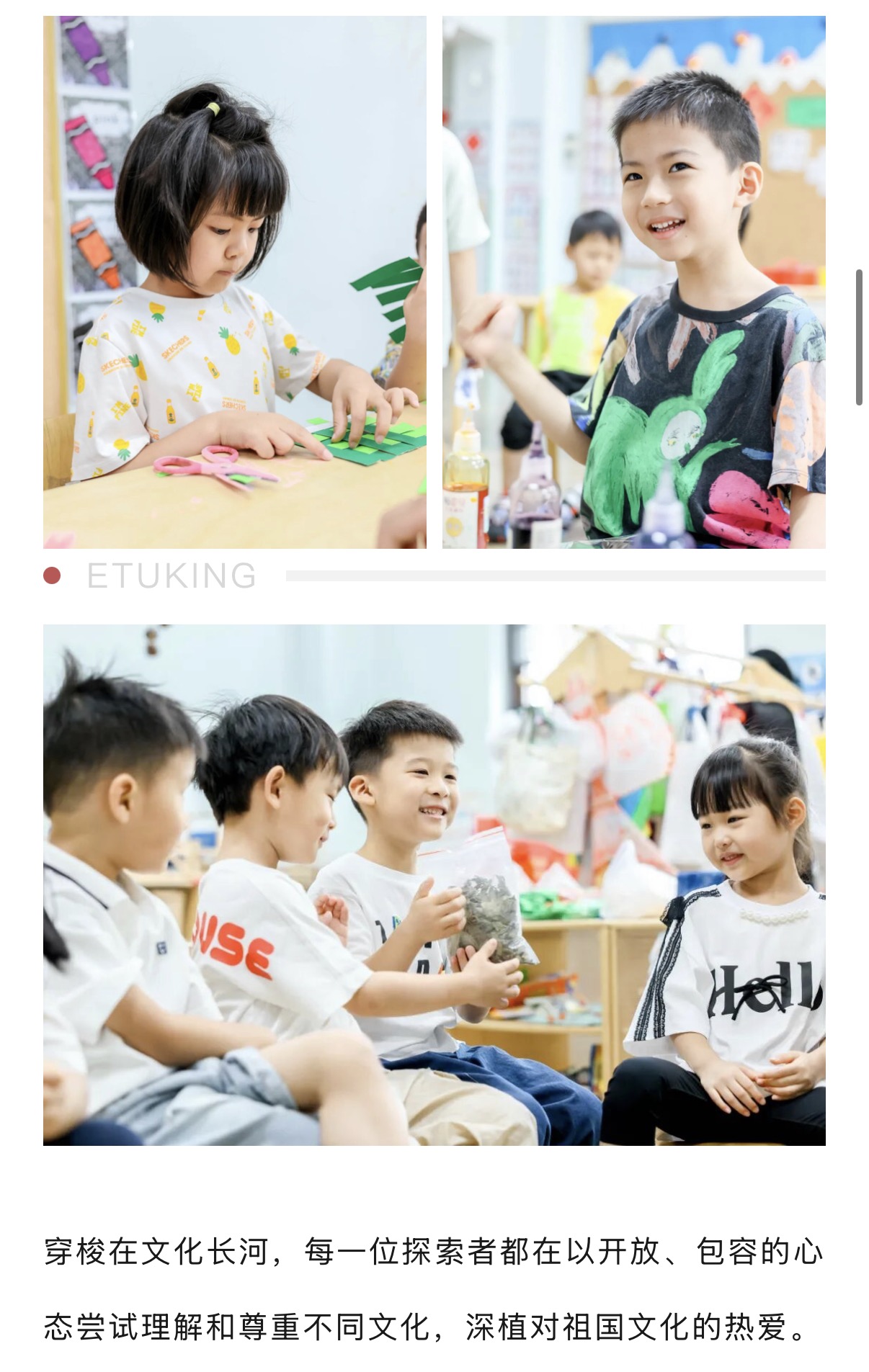
Task: Open the group photo of four seated children
Action: pyautogui.click(x=434, y=884)
